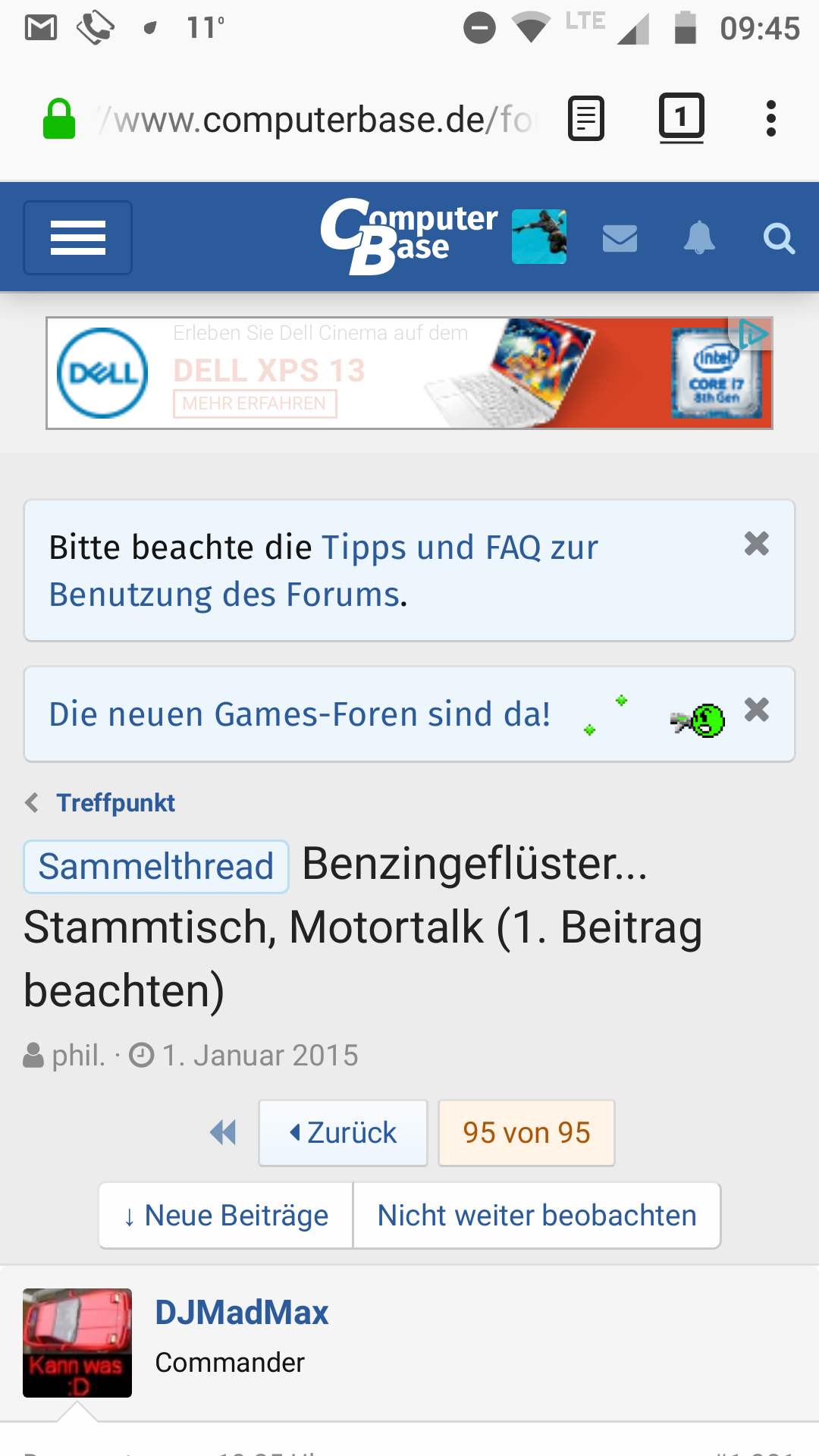Open the private messages envelope
819x1456 pixels.
click(x=620, y=238)
